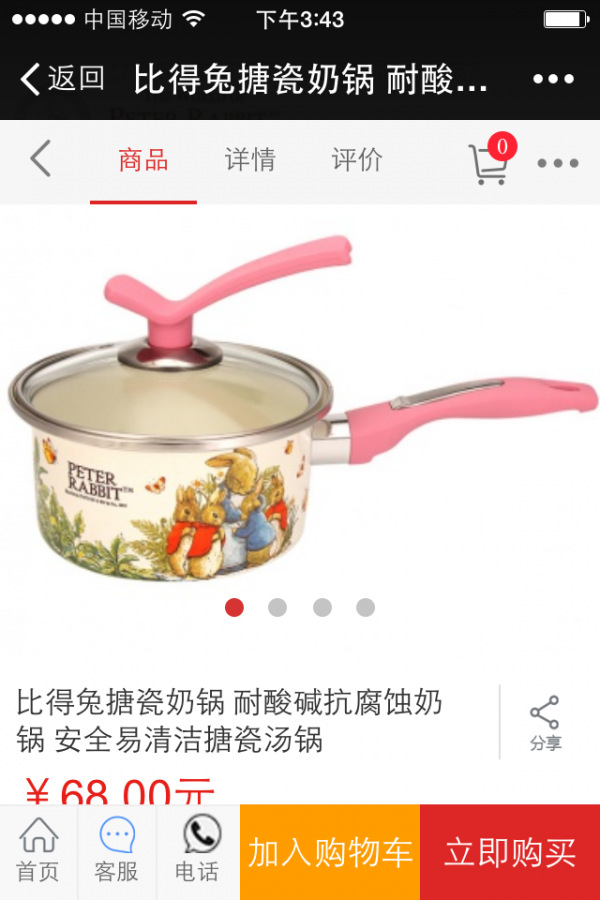
Task: Tap the back arrow beside 商品
Action: click(x=40, y=159)
